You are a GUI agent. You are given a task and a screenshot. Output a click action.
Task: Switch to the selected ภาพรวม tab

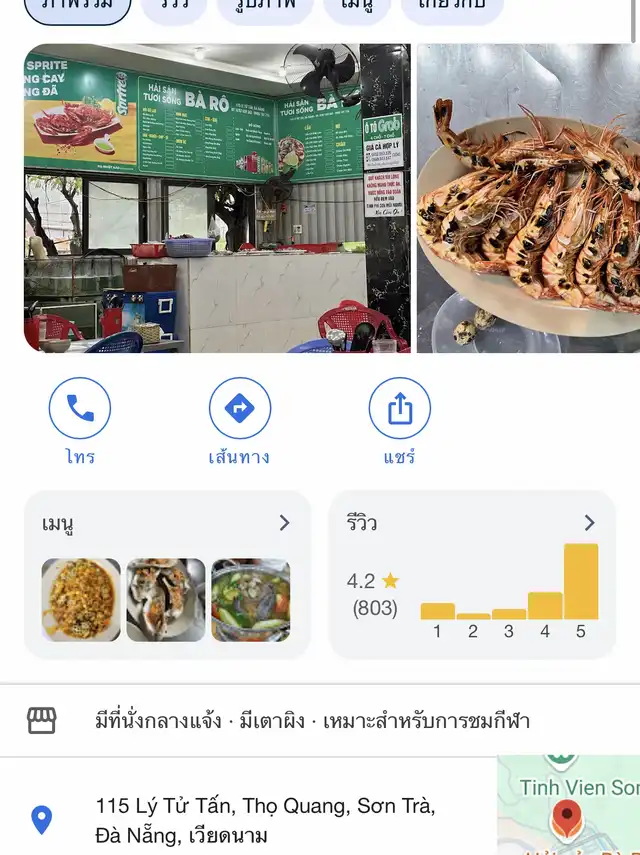(x=76, y=6)
